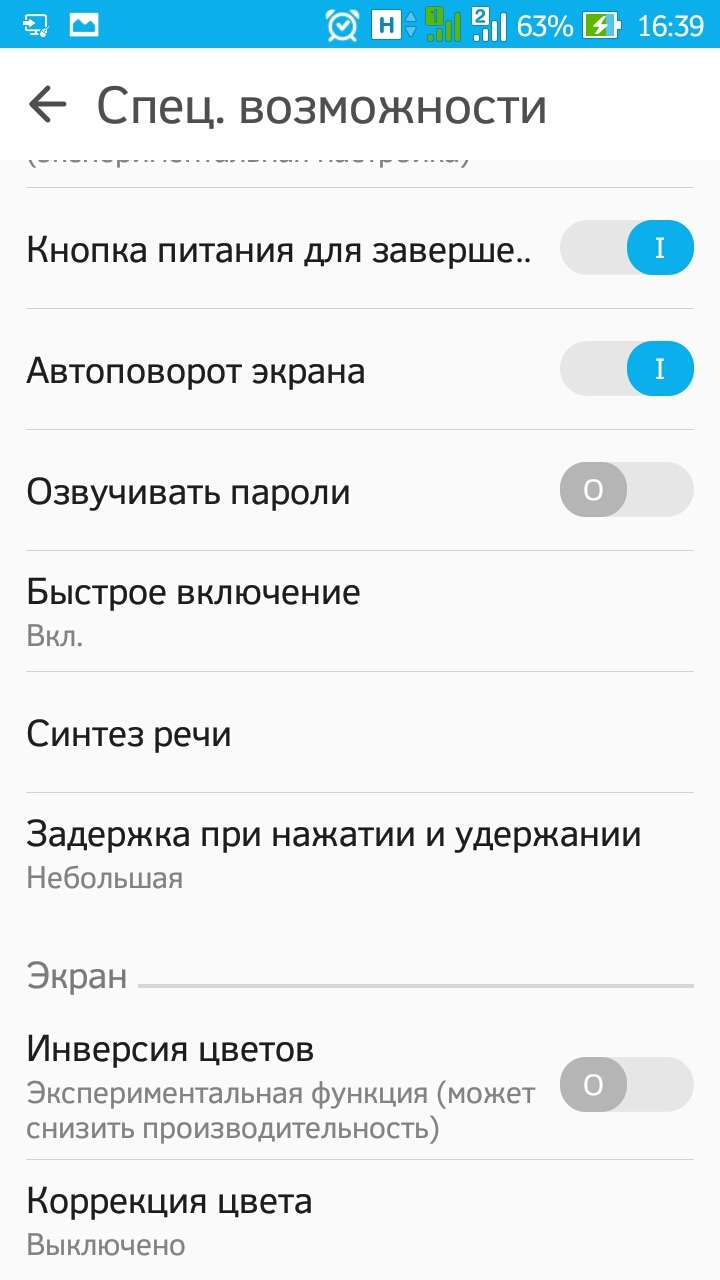Open Коррекция цвета setting

(x=360, y=1220)
